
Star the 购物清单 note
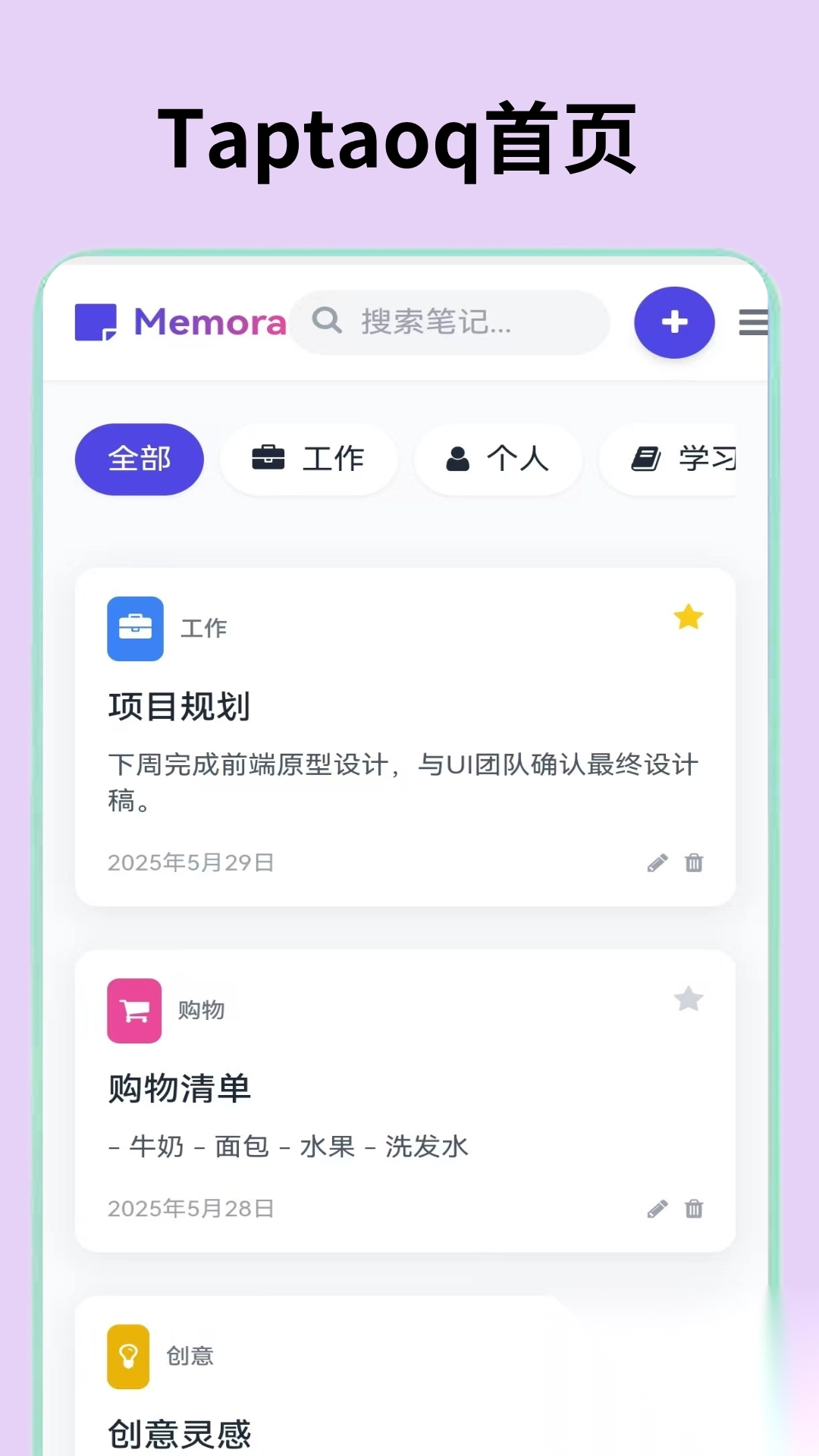pos(689,999)
